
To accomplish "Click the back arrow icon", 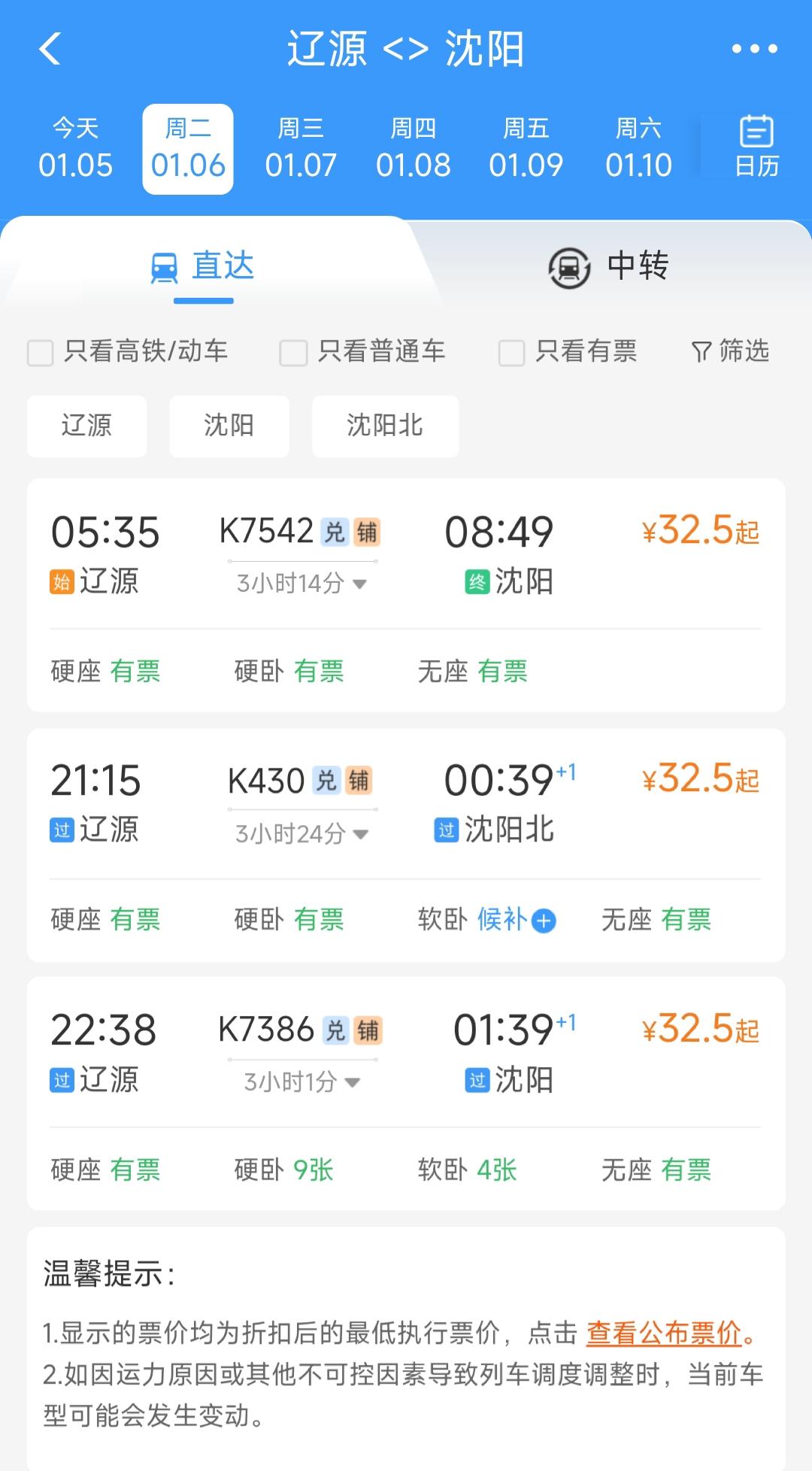I will 50,50.
